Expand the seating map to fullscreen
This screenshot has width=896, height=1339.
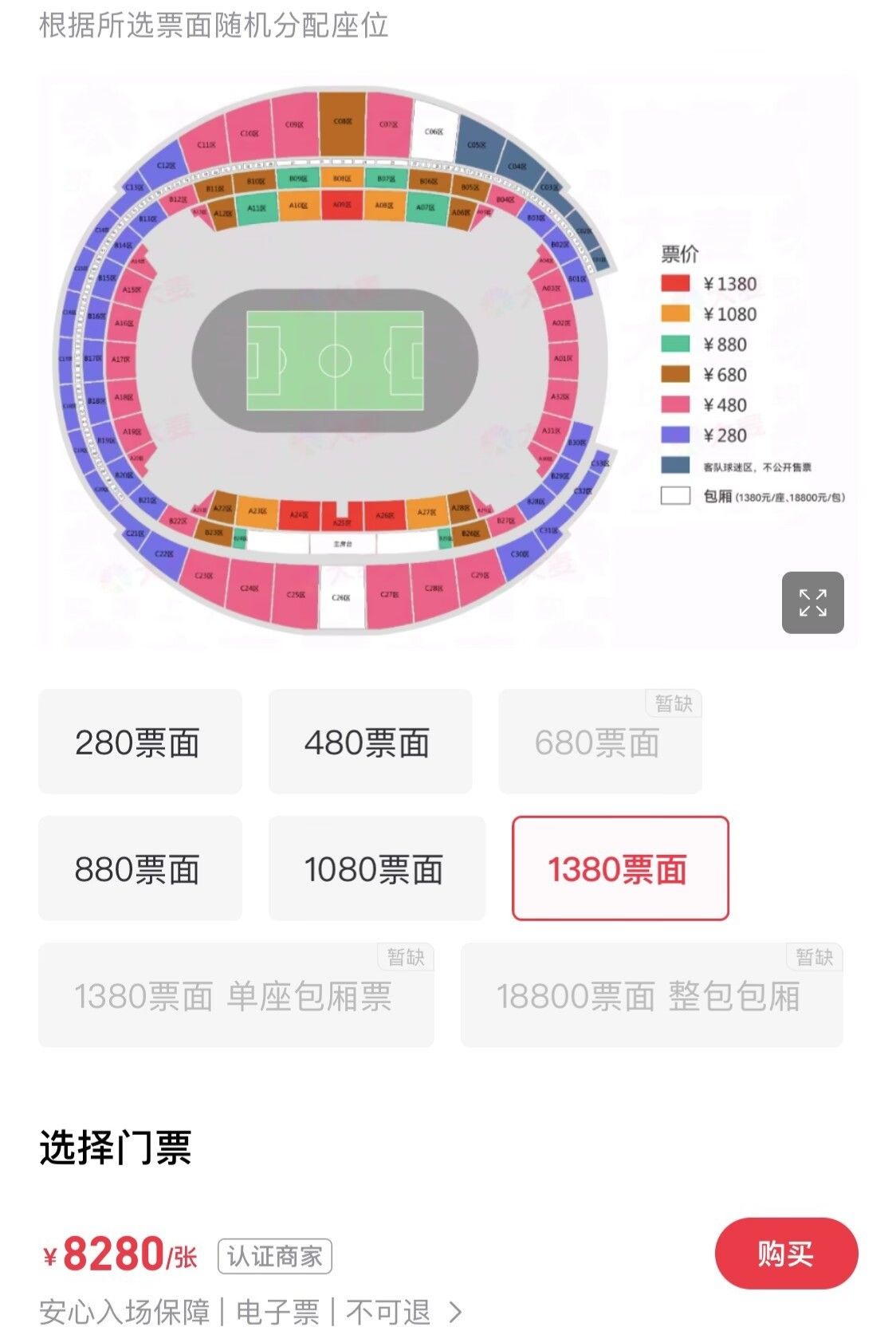[812, 603]
